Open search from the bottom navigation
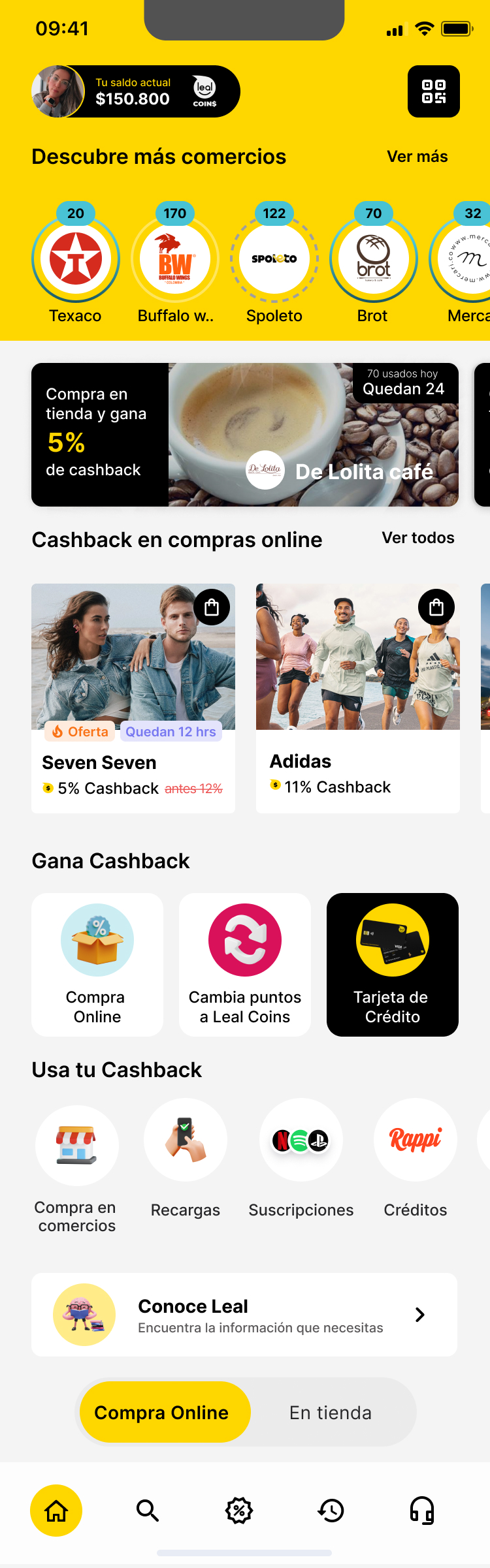 tap(148, 1511)
